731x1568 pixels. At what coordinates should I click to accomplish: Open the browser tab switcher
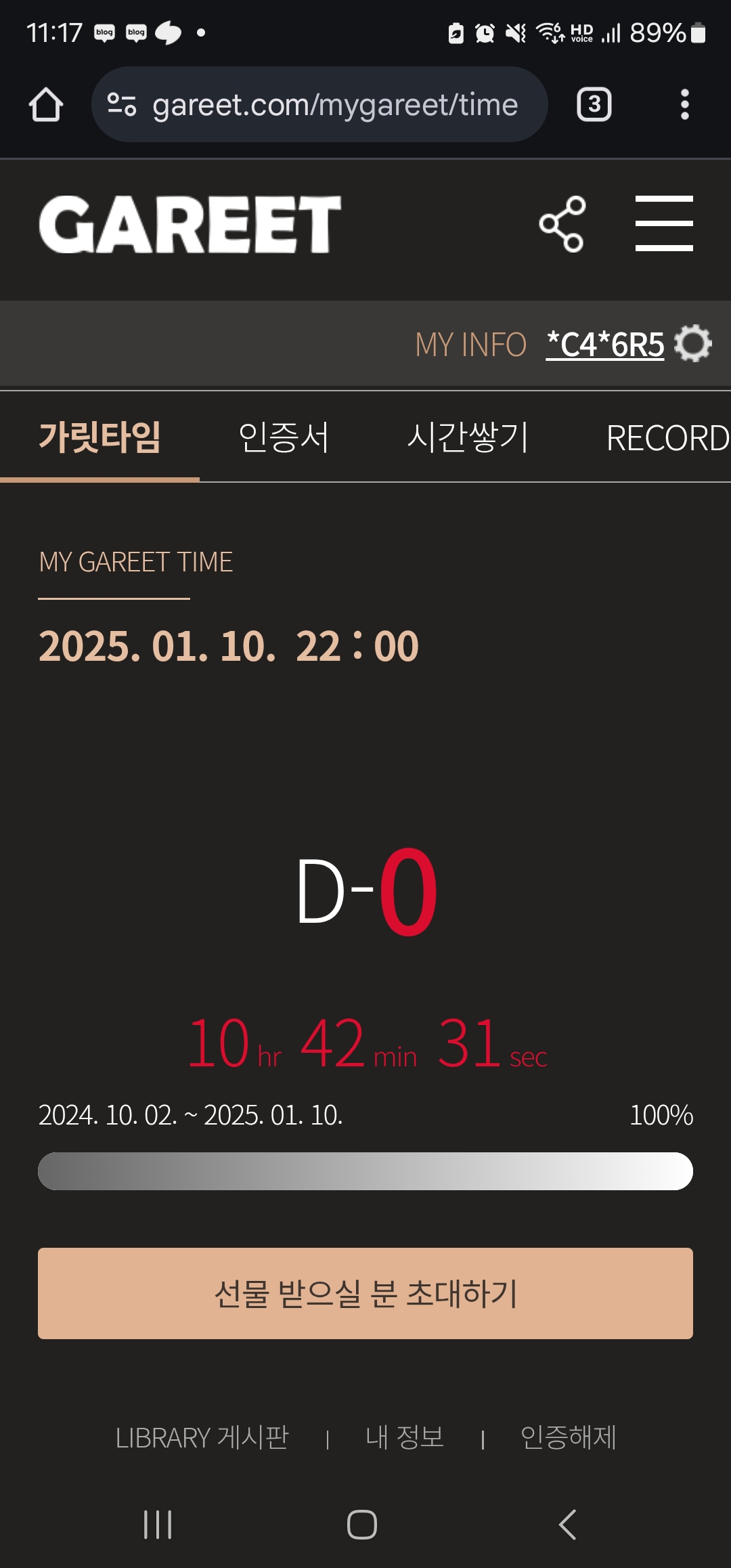(594, 105)
